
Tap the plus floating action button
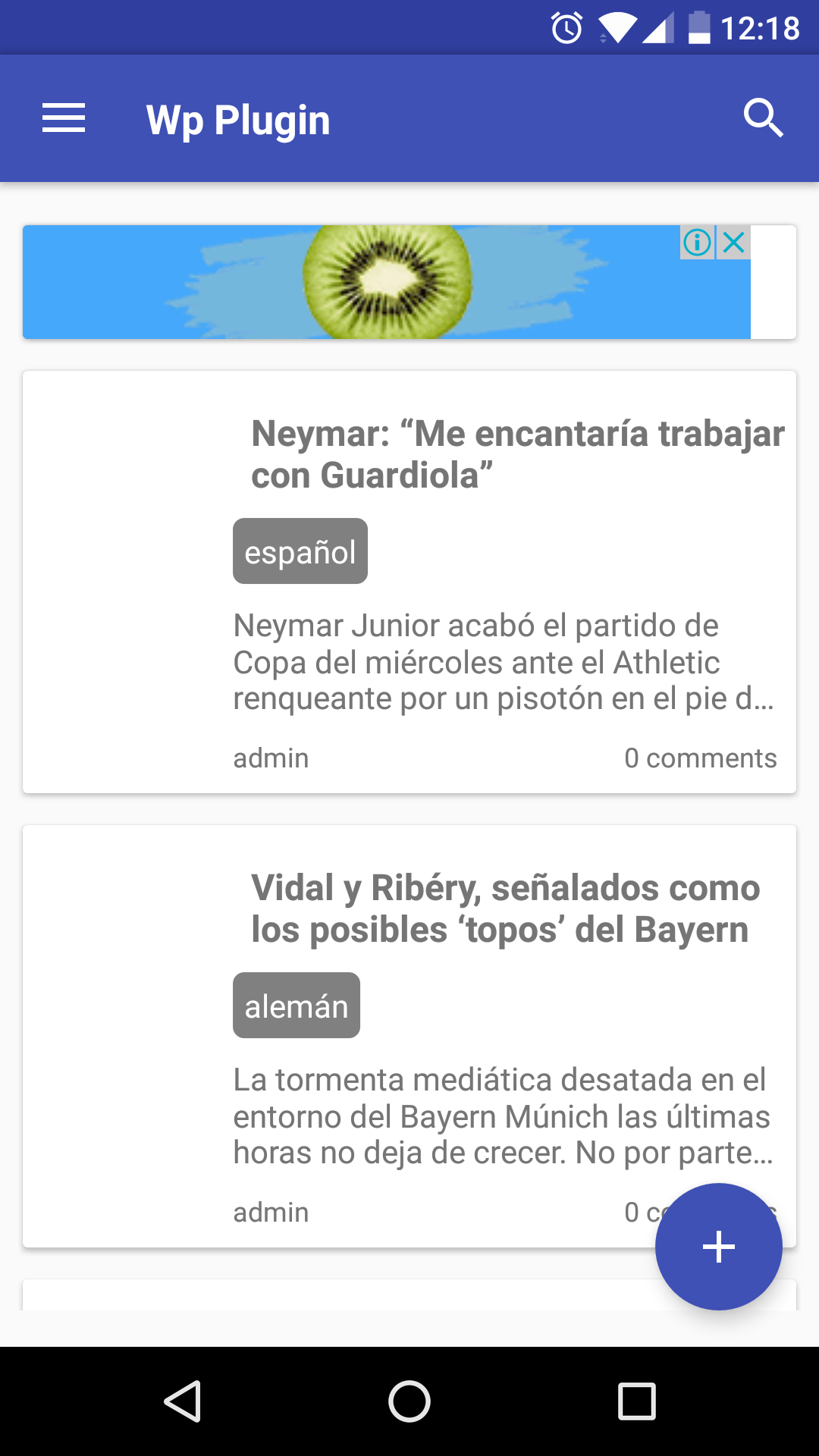tap(719, 1247)
